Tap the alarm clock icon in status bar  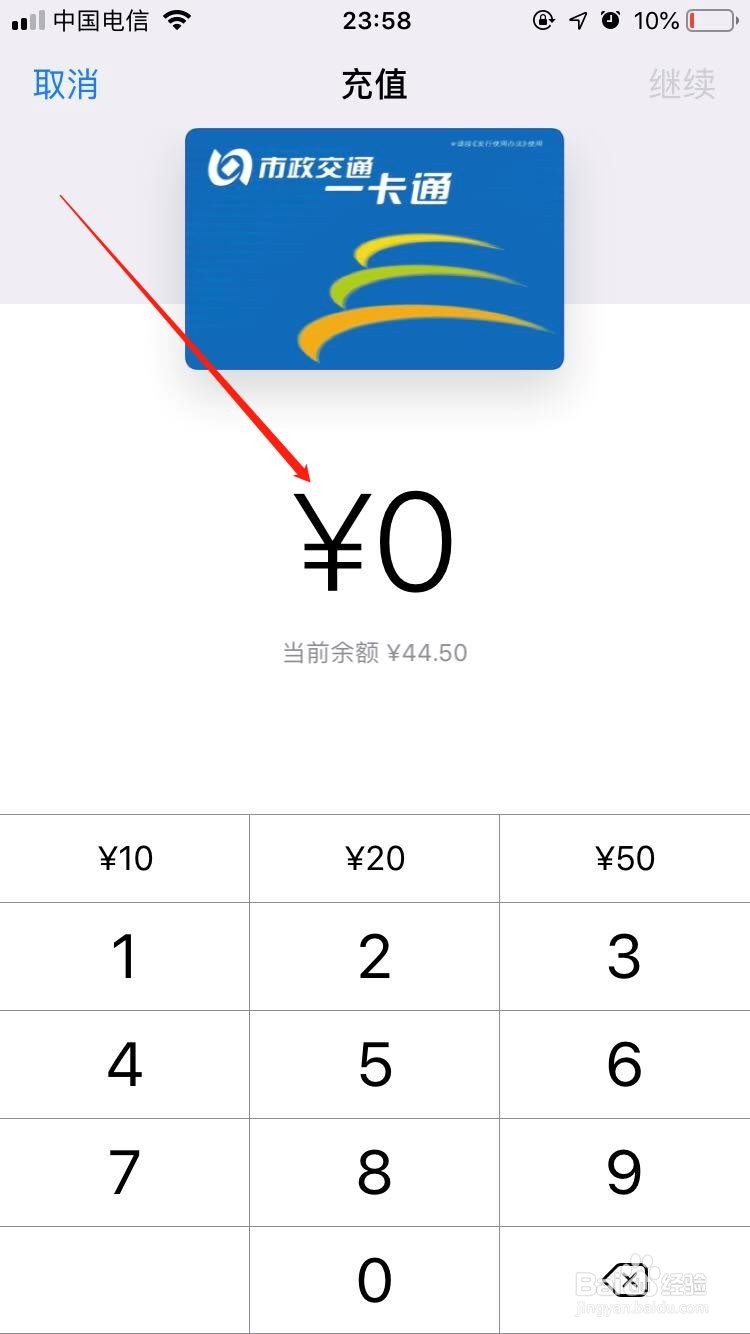click(611, 20)
